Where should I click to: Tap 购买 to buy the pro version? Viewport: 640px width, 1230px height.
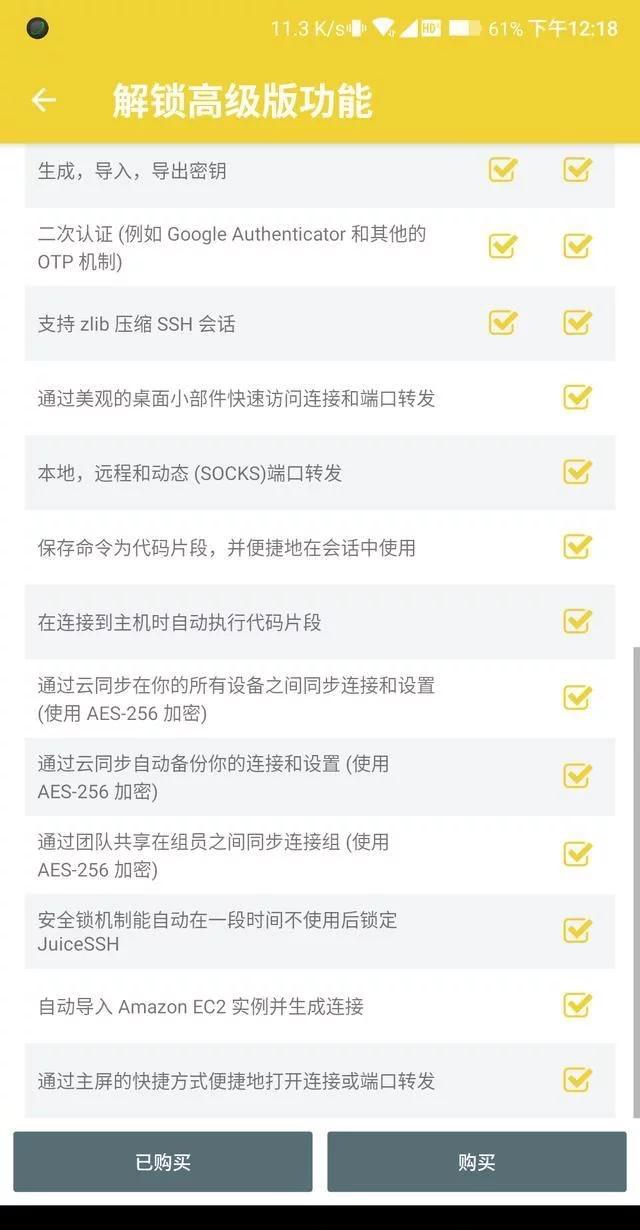[477, 1162]
